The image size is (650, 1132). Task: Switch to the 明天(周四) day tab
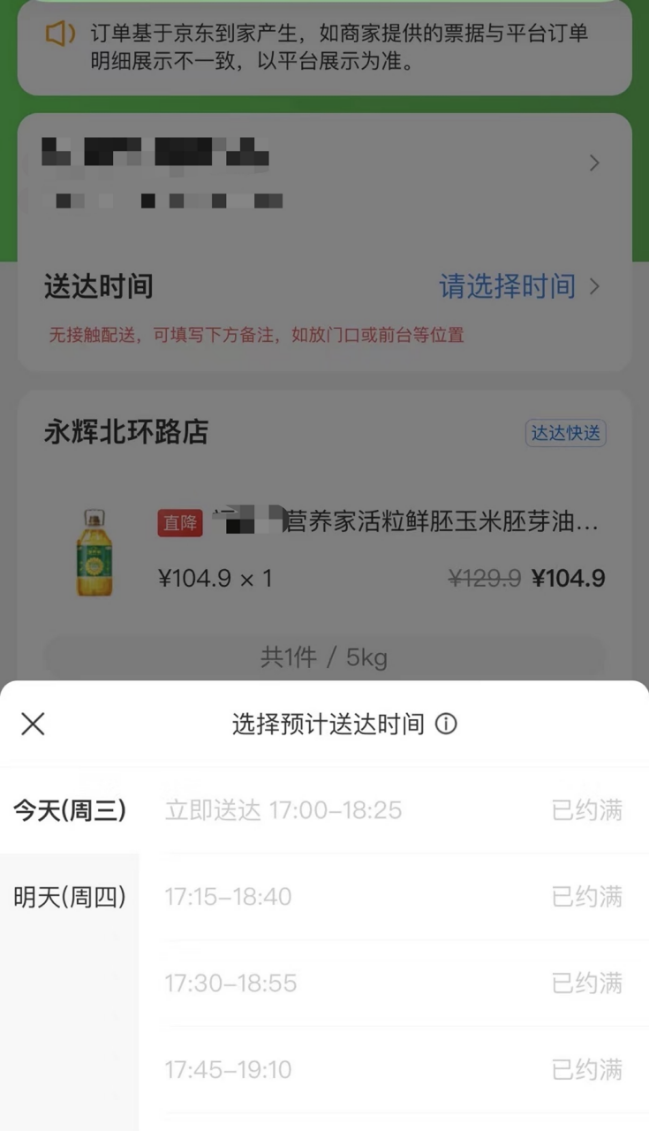(x=69, y=897)
